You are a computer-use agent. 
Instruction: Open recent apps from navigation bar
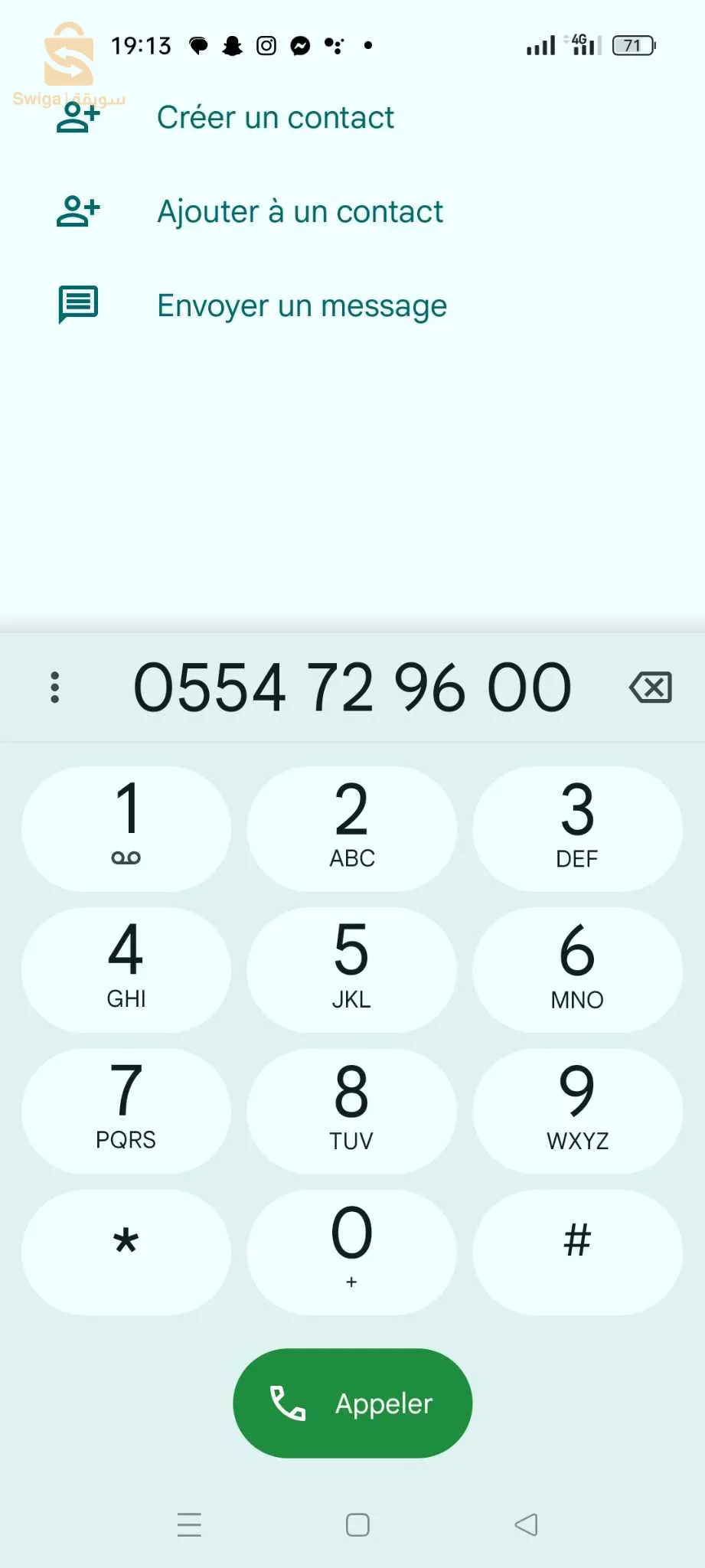(189, 1524)
